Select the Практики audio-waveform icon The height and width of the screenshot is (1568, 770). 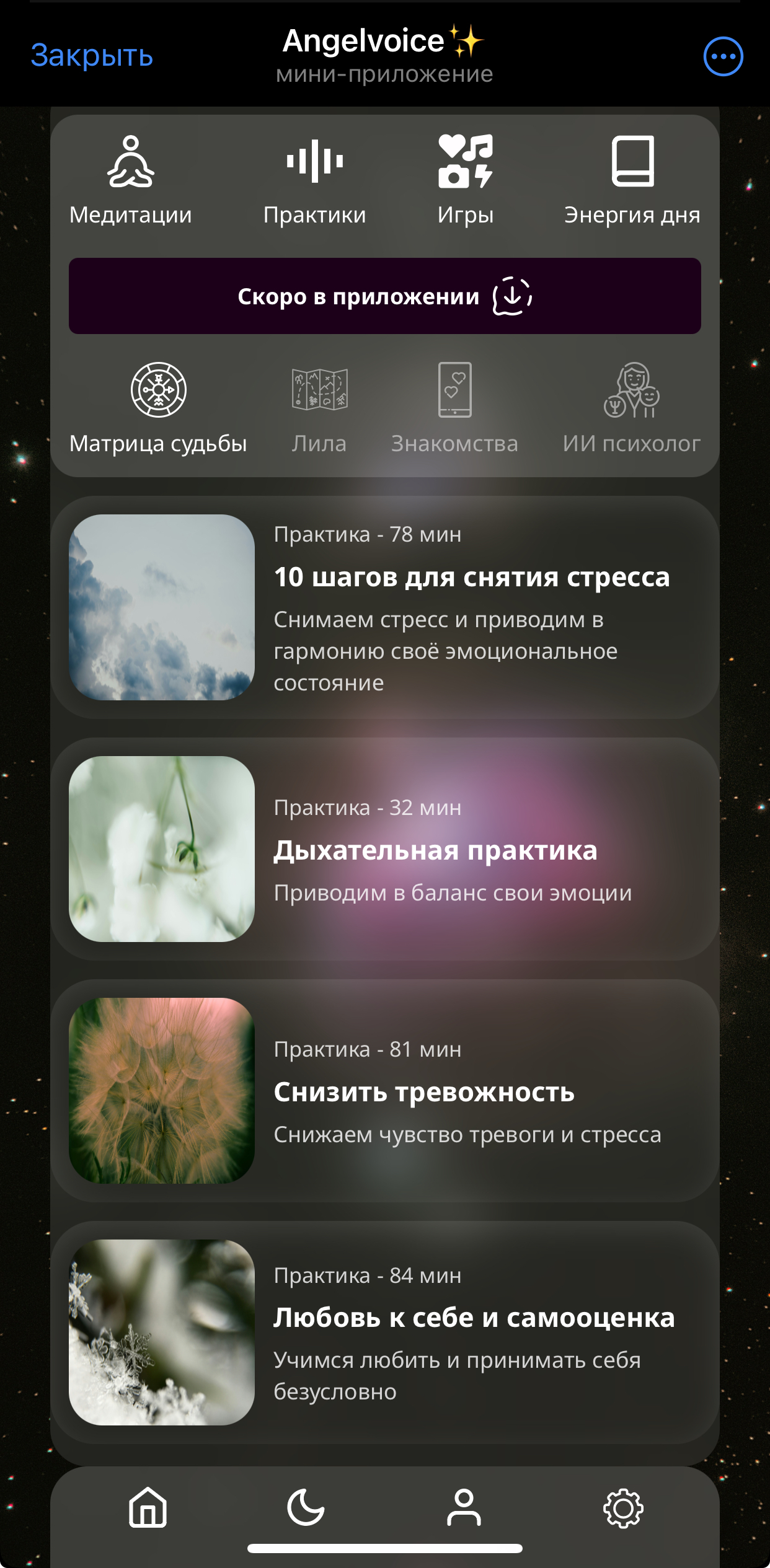(315, 162)
